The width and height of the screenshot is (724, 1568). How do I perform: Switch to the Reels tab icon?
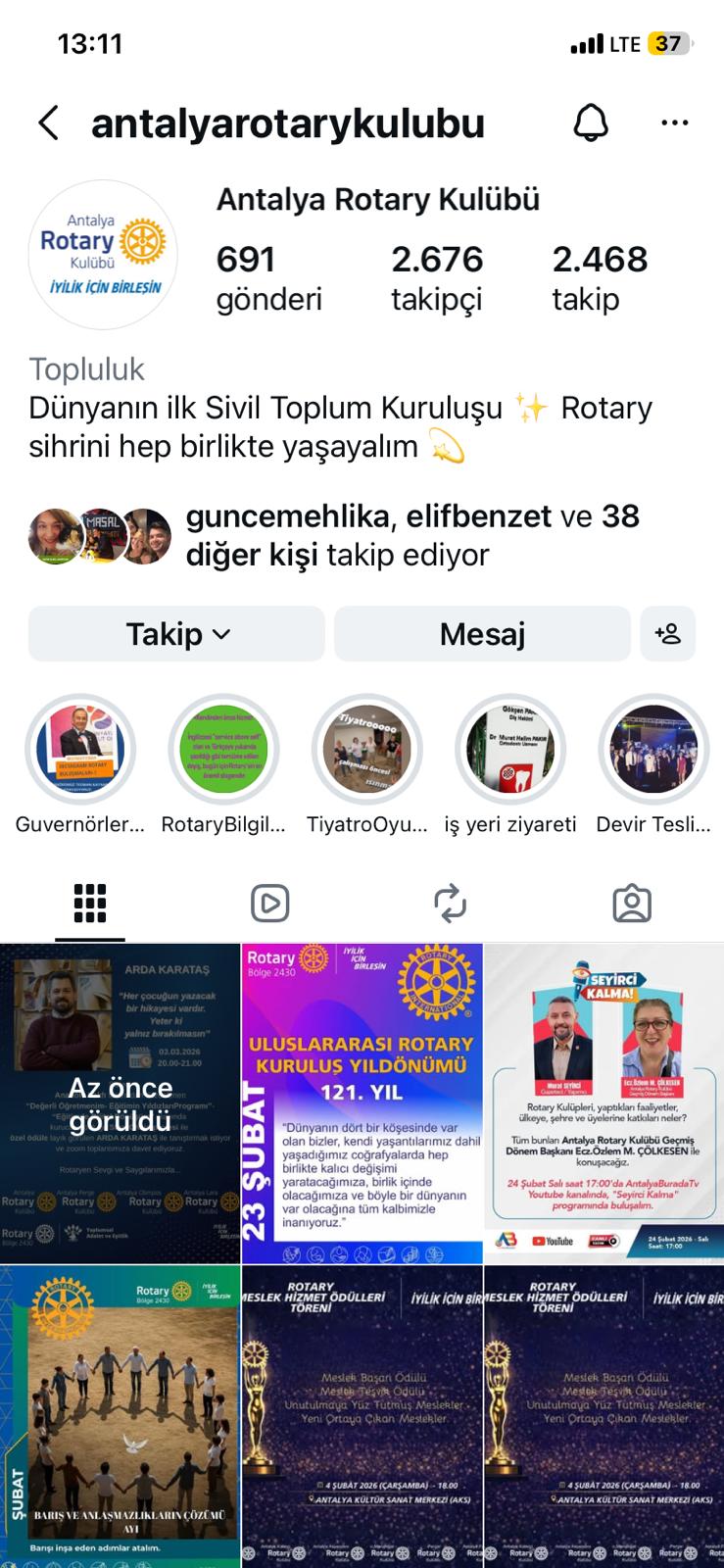(271, 902)
